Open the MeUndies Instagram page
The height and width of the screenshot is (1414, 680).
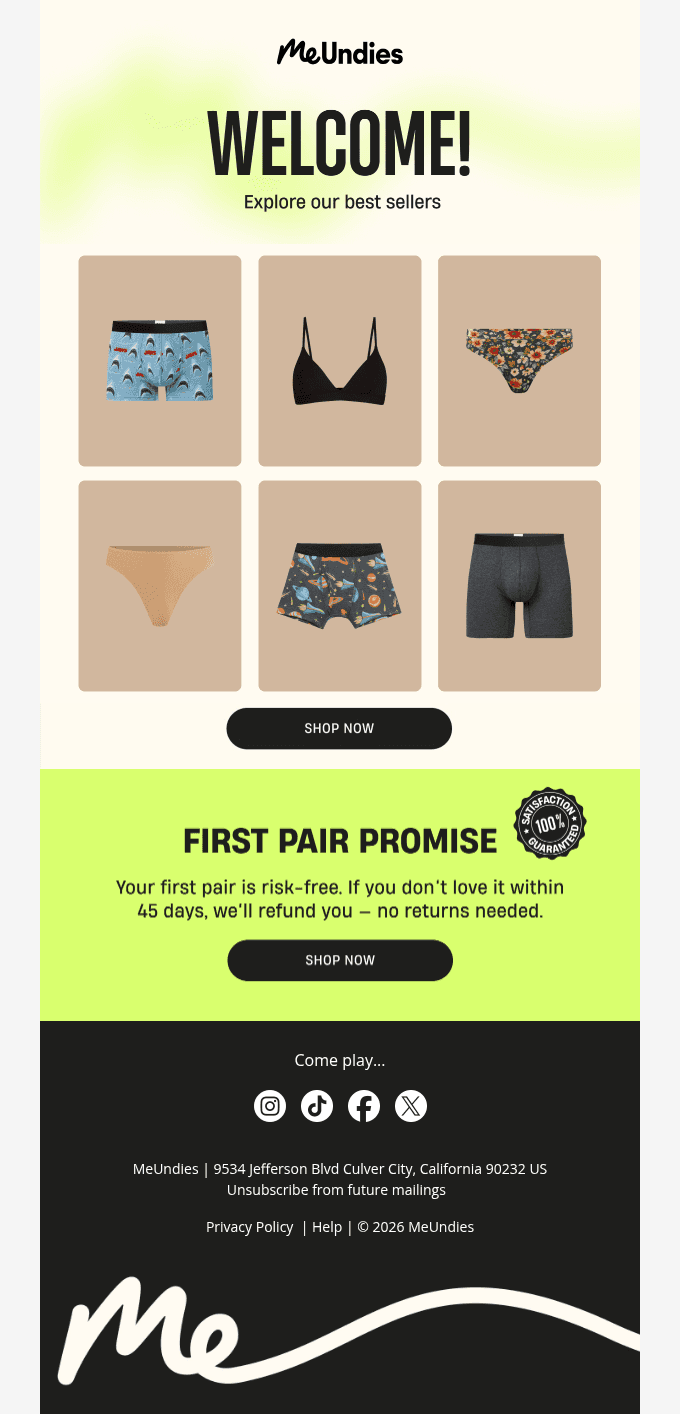point(270,1106)
